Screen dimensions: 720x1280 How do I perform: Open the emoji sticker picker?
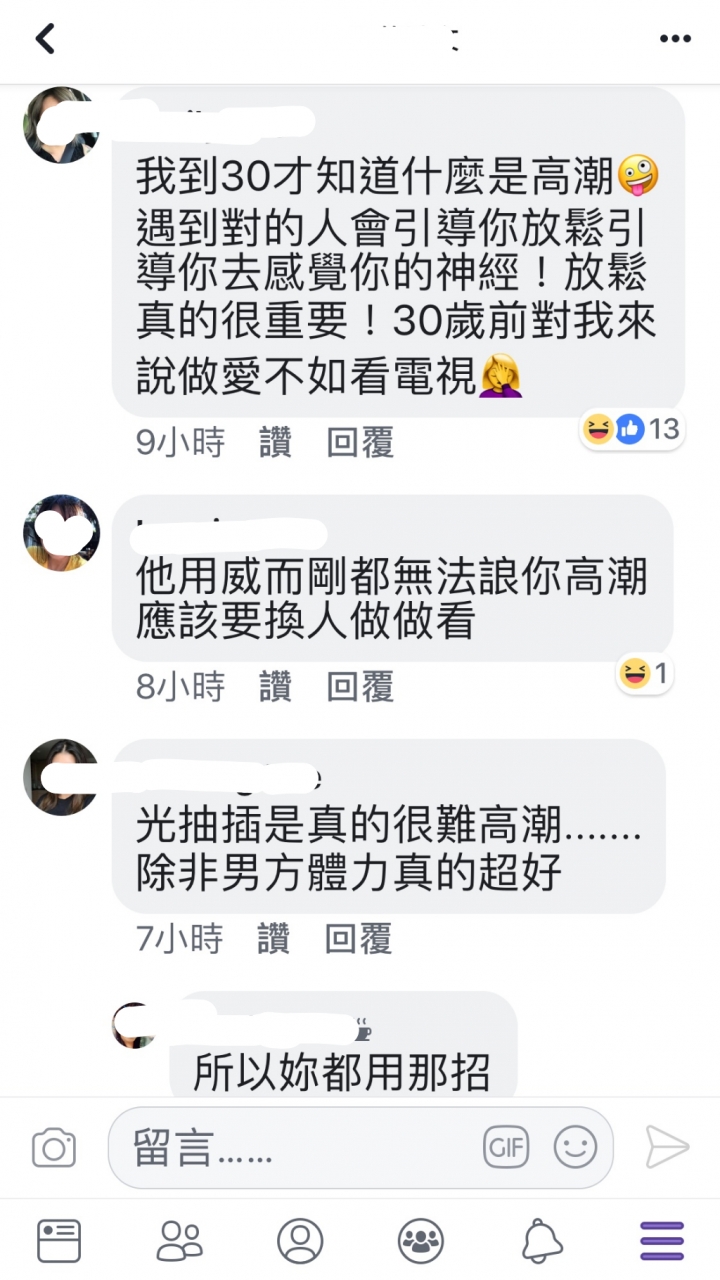[x=575, y=1148]
